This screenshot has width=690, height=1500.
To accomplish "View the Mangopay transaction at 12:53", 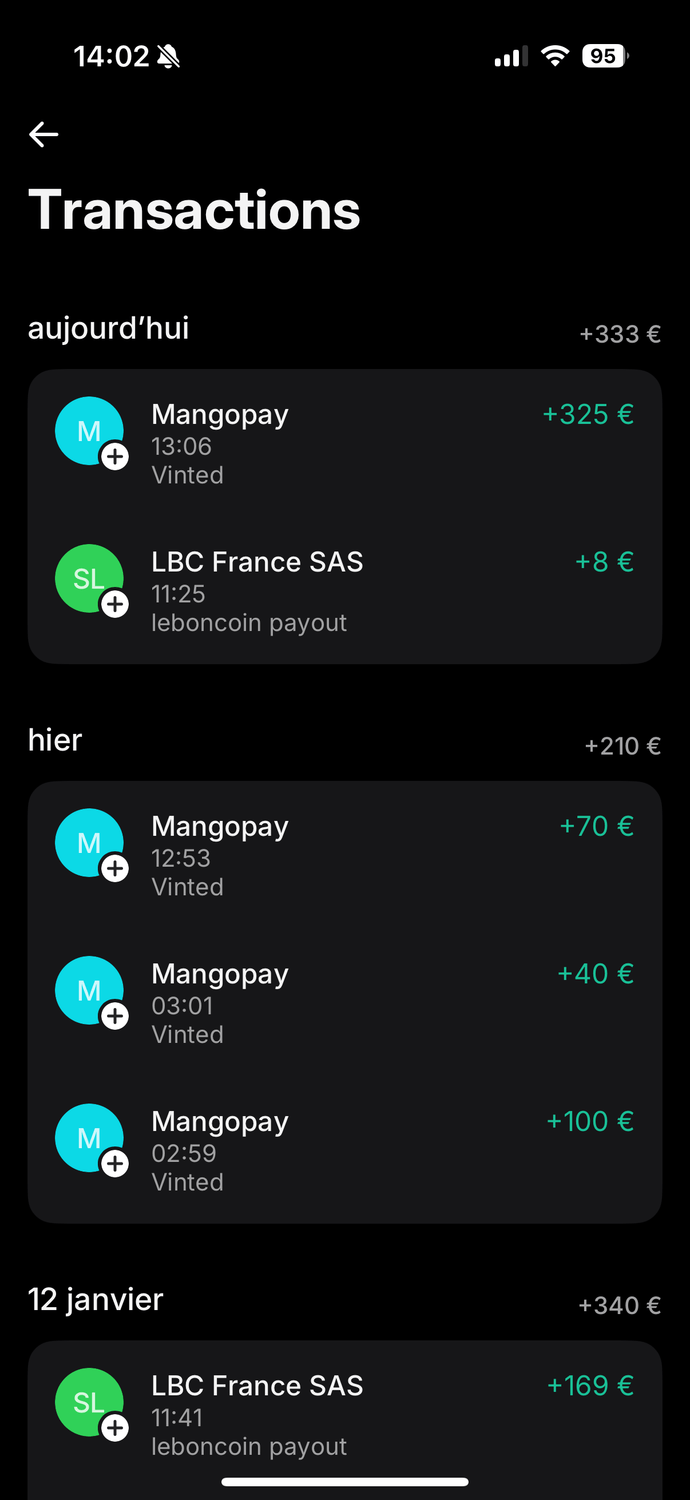I will tap(344, 855).
